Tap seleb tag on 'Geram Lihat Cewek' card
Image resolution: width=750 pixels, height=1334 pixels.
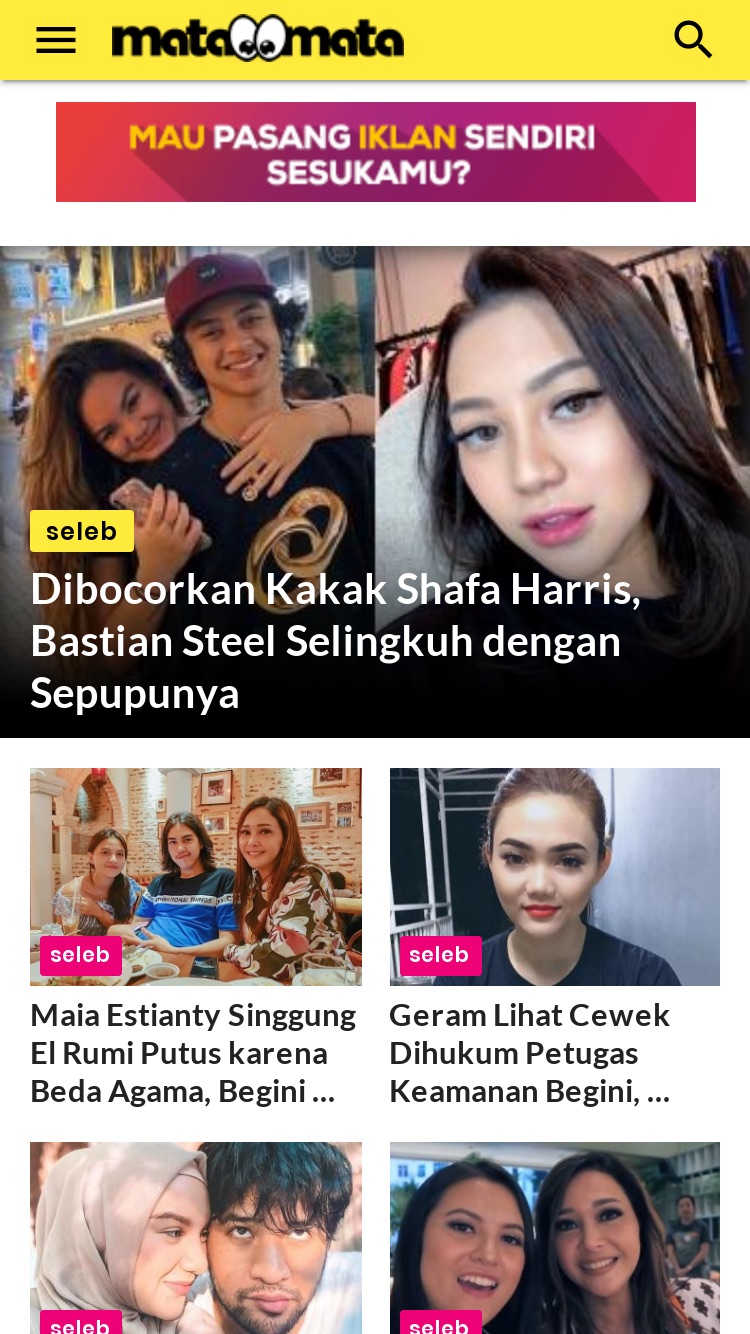pyautogui.click(x=441, y=956)
